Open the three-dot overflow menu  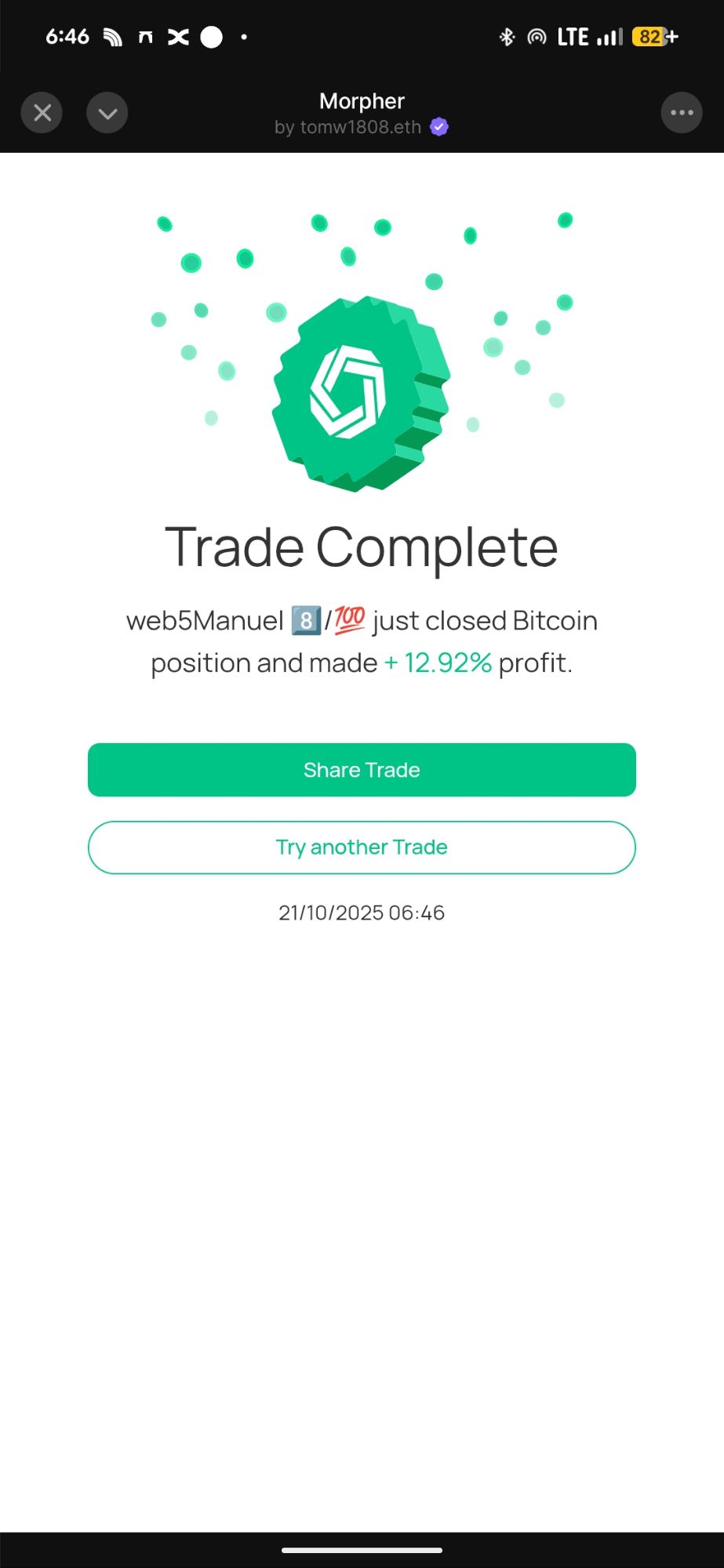pos(681,113)
